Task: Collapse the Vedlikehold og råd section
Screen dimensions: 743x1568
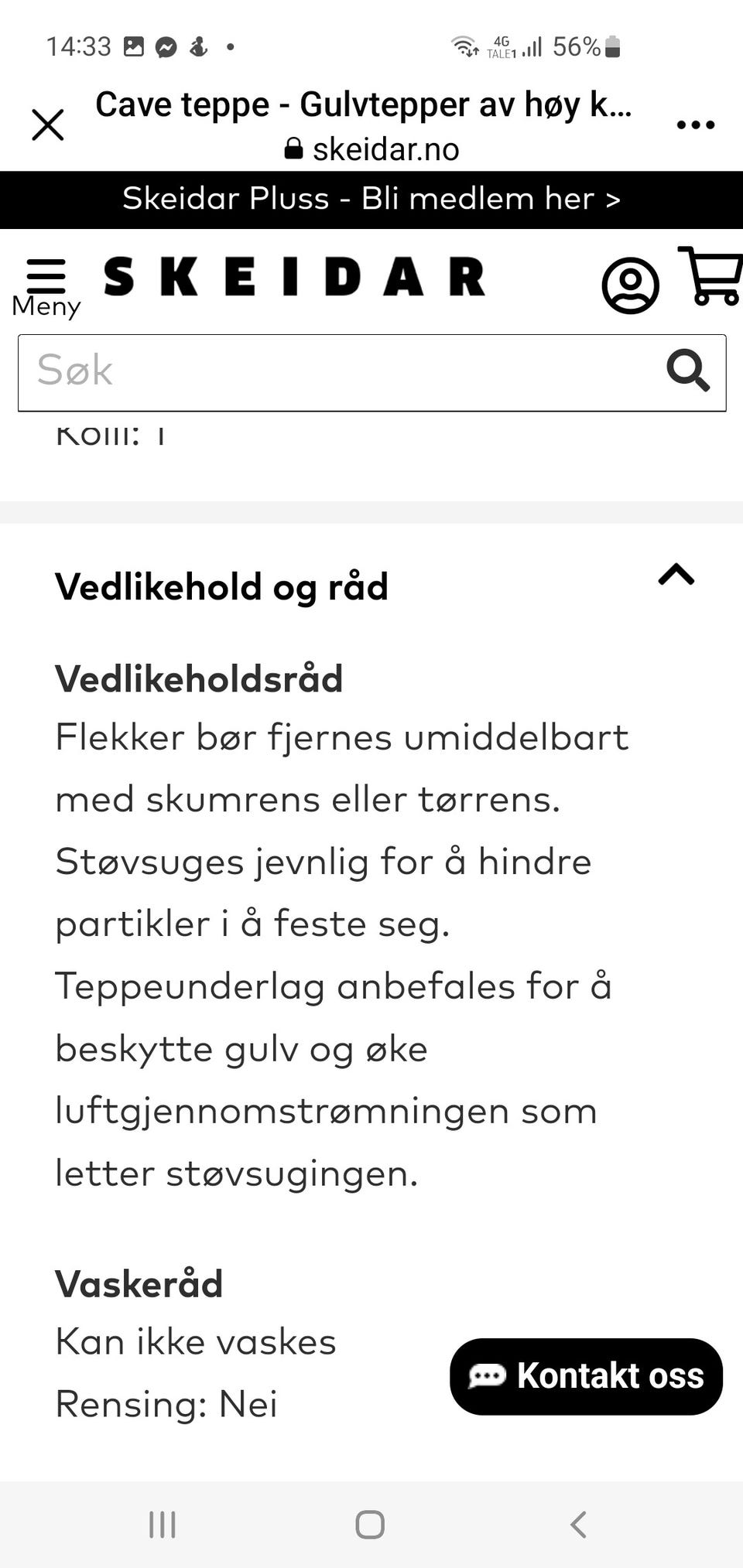Action: [676, 575]
